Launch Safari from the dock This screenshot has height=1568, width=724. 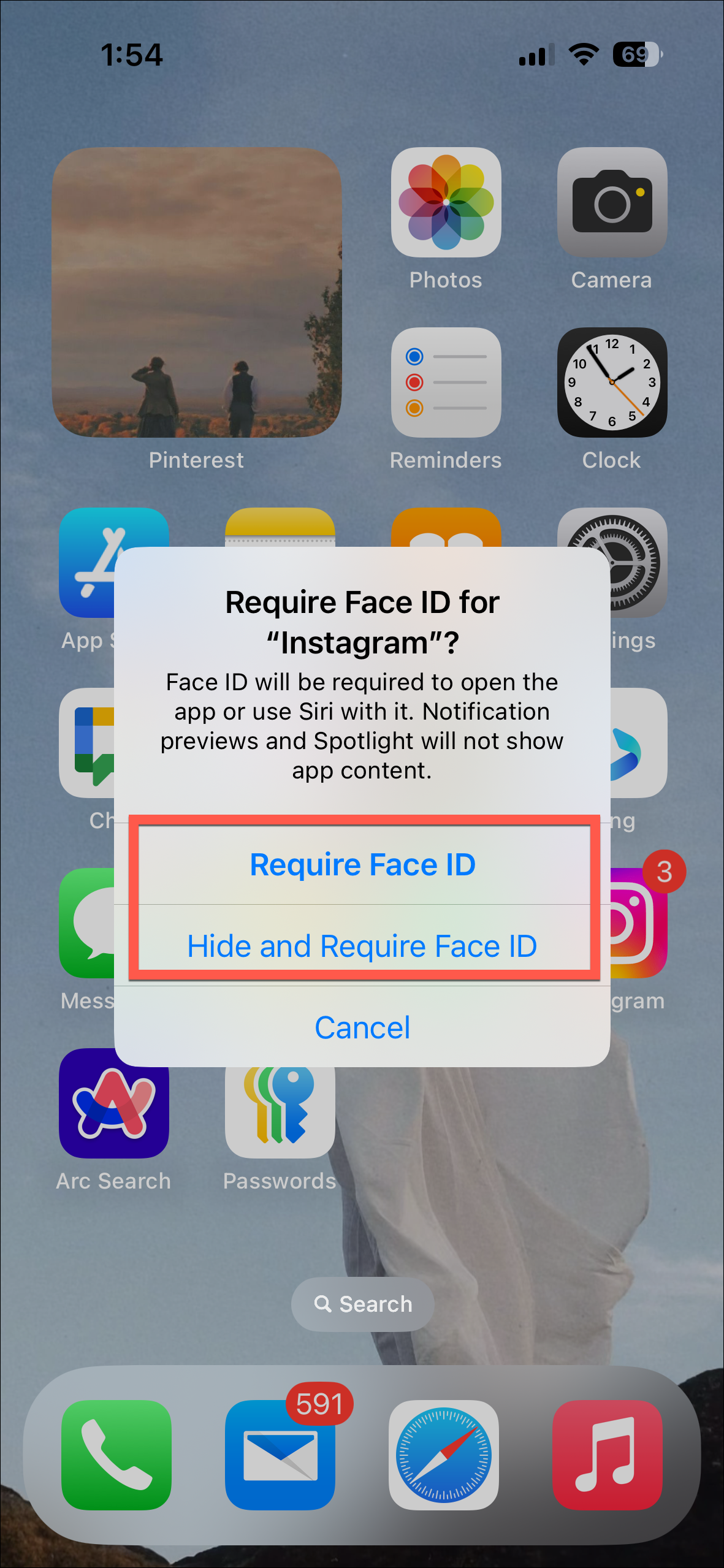pos(444,1455)
